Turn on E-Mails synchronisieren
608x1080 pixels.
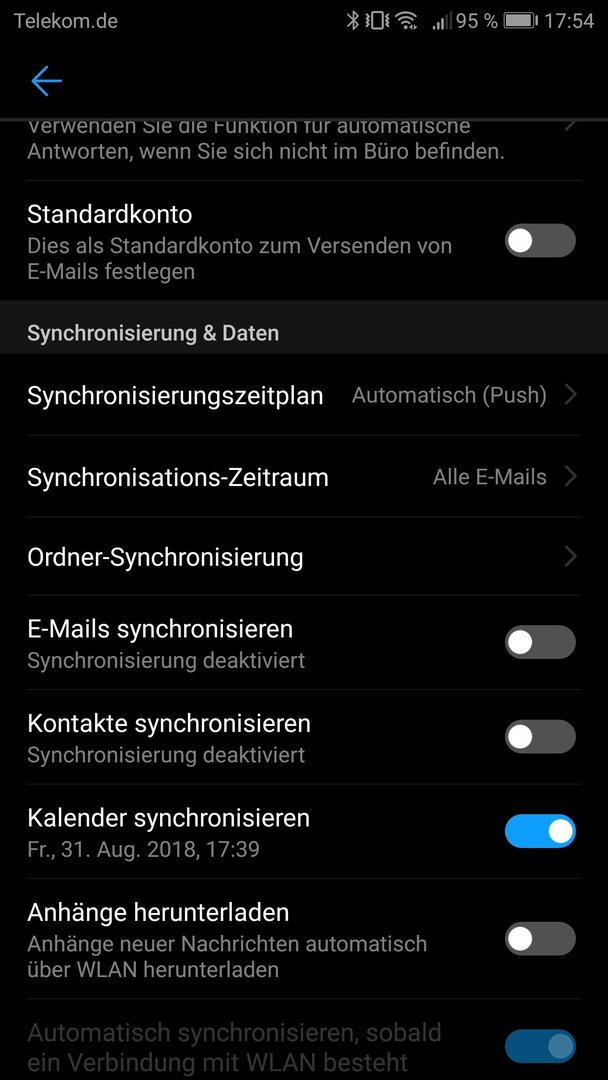pos(540,642)
